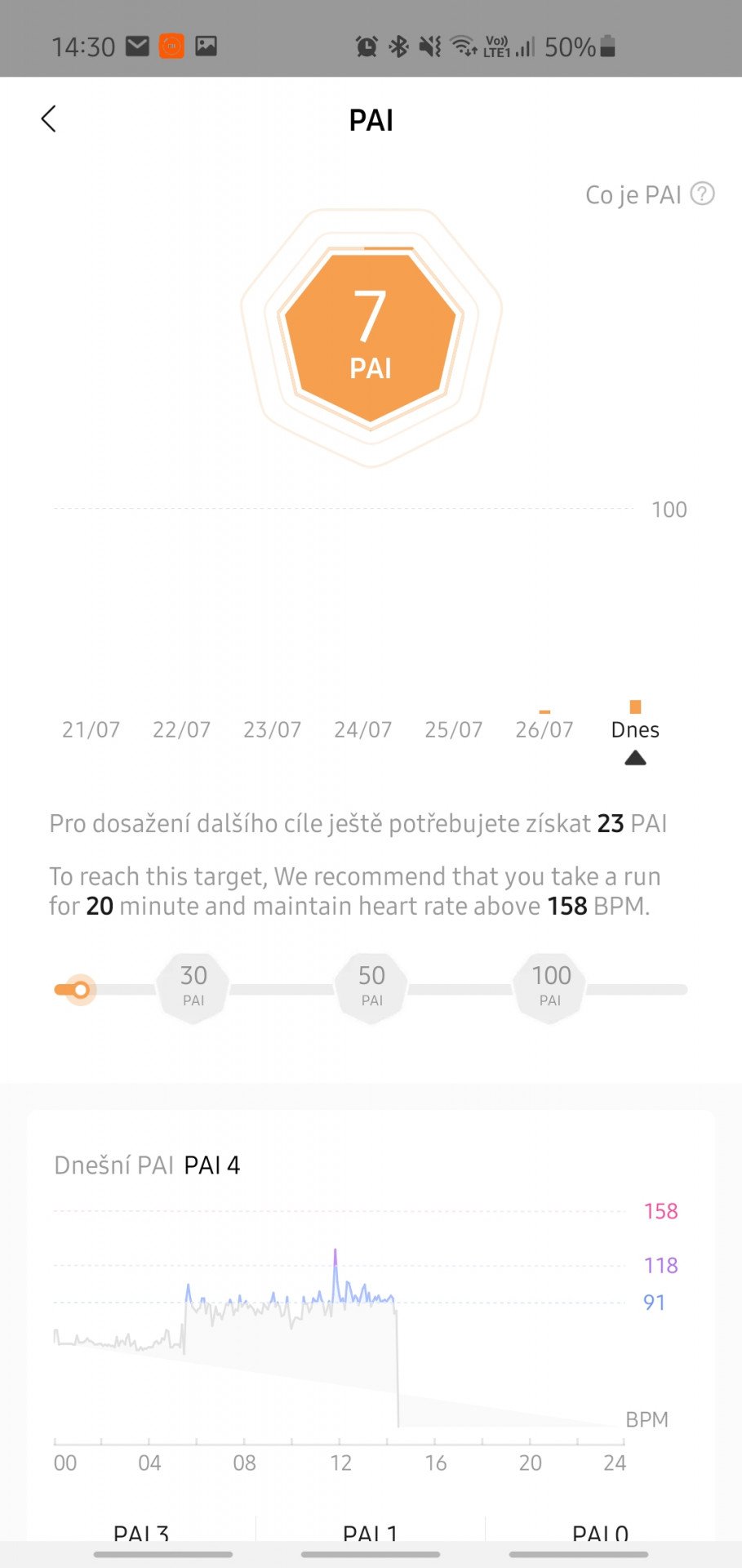
Task: Select Dnes in the weekly chart
Action: [x=635, y=729]
